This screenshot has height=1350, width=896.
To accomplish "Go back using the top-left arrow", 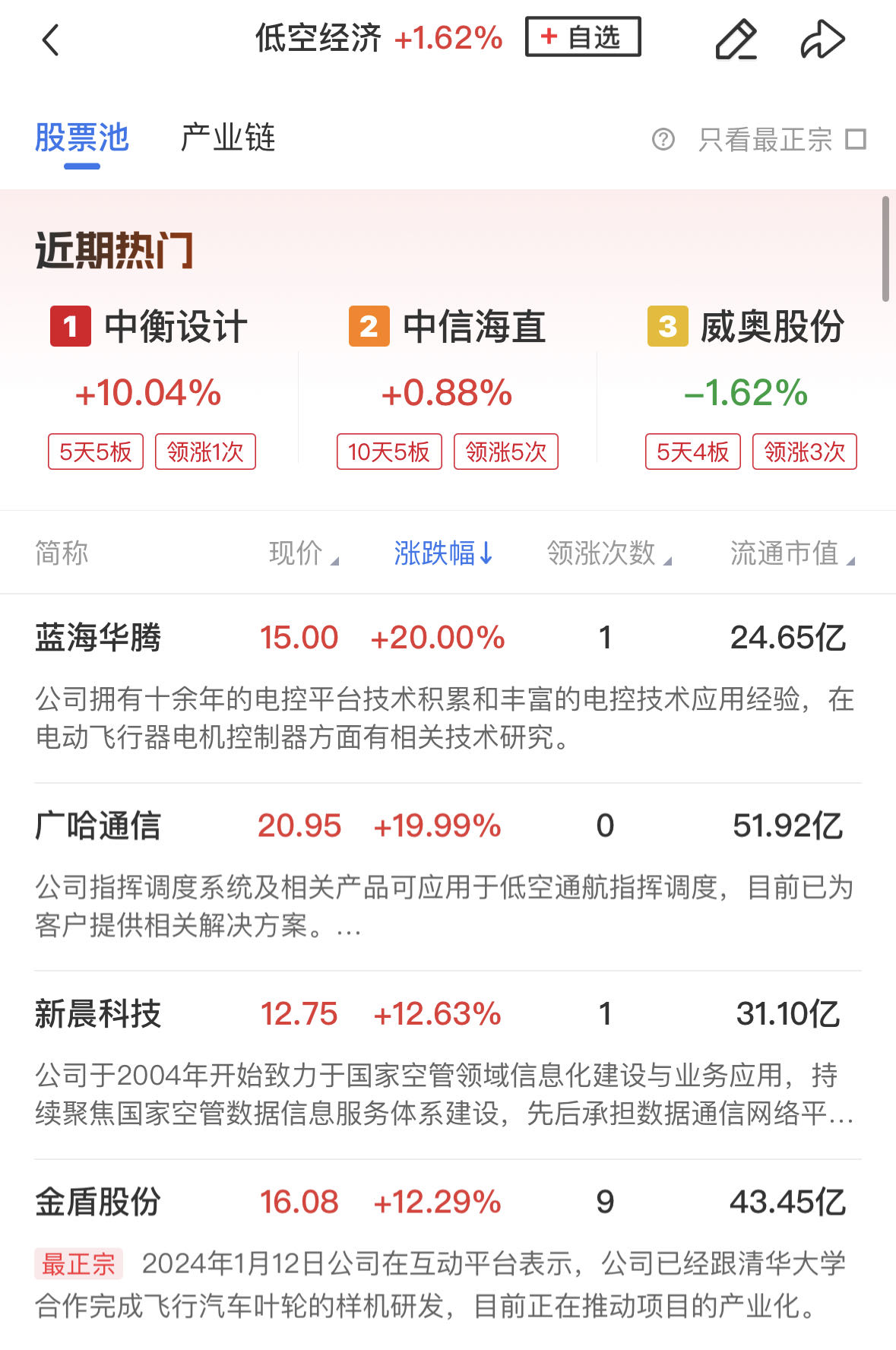I will pos(50,40).
